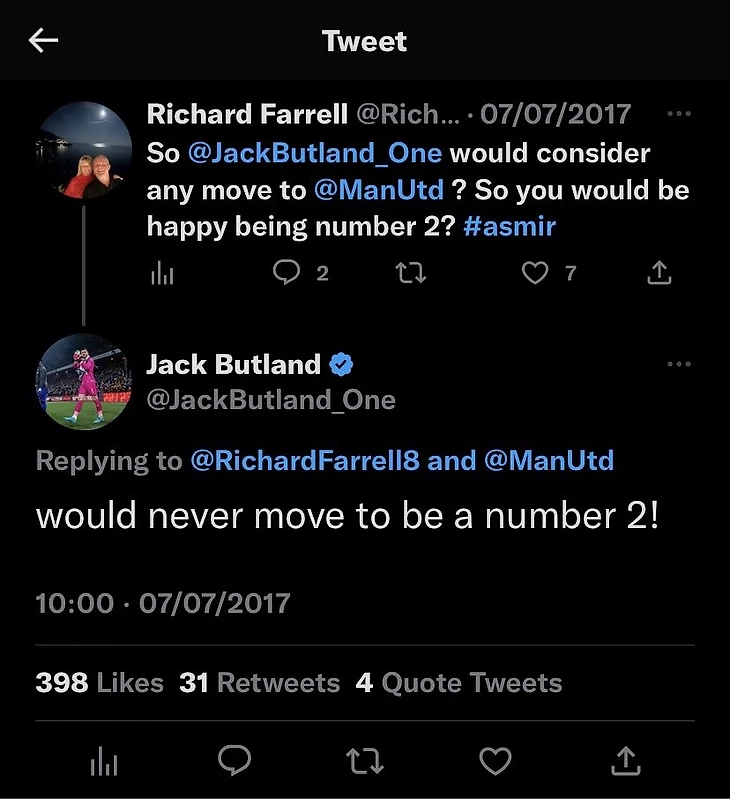Screen dimensions: 730x799
Task: Open Richard Farrell's profile picture
Action: (x=84, y=150)
